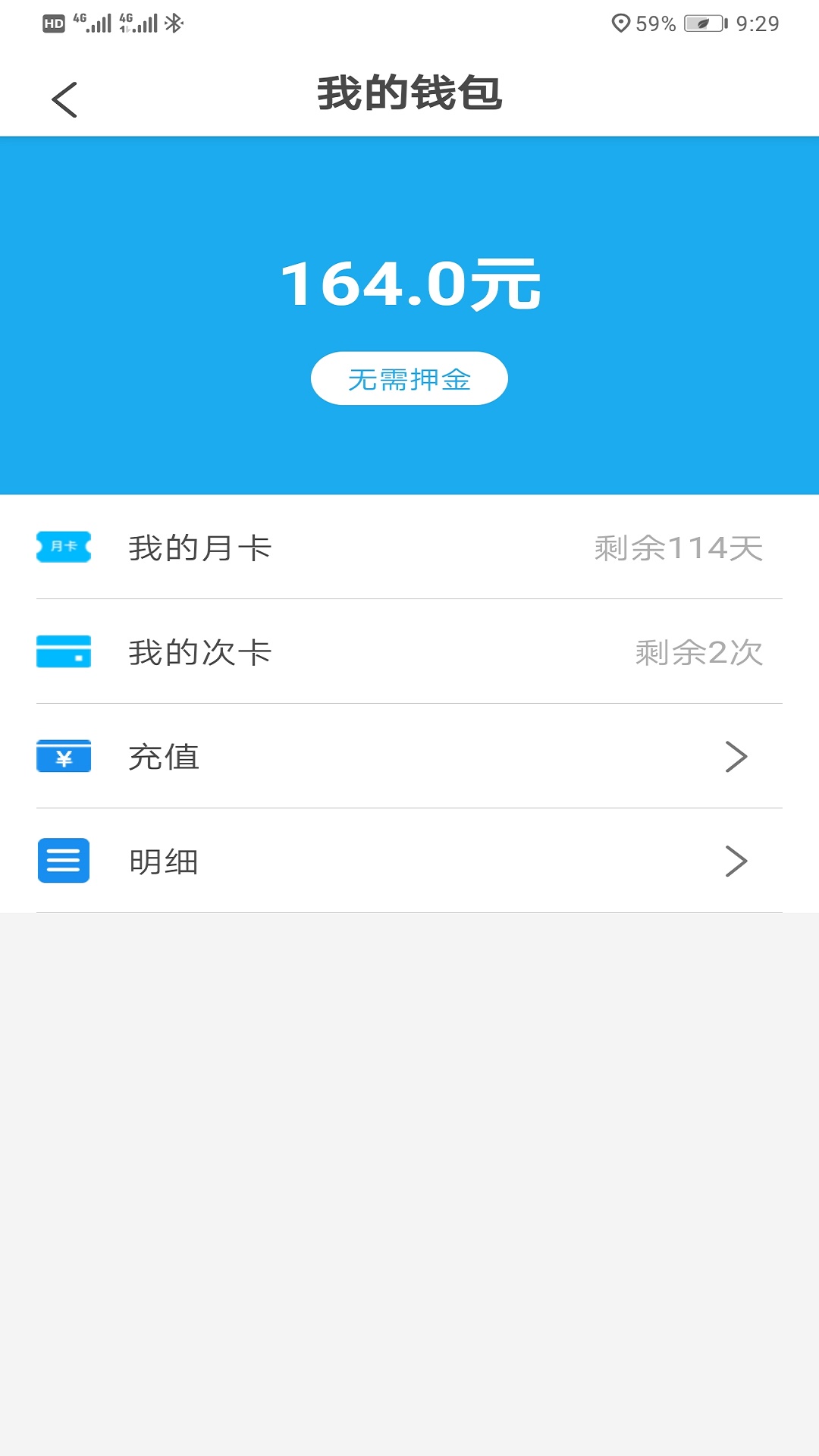Tap the 无需押金 button
The width and height of the screenshot is (819, 1456).
click(409, 378)
